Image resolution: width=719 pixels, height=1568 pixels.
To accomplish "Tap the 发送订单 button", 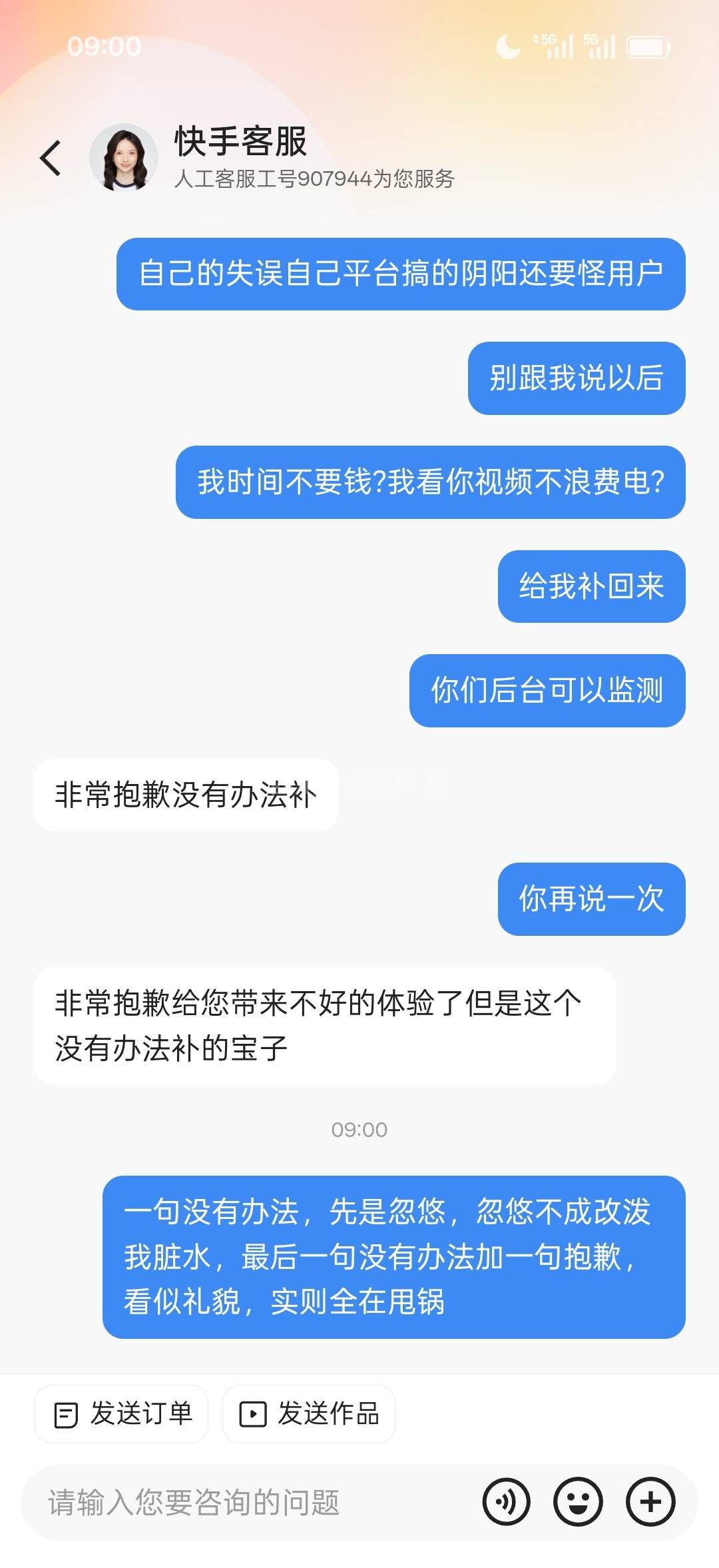I will click(x=122, y=1413).
